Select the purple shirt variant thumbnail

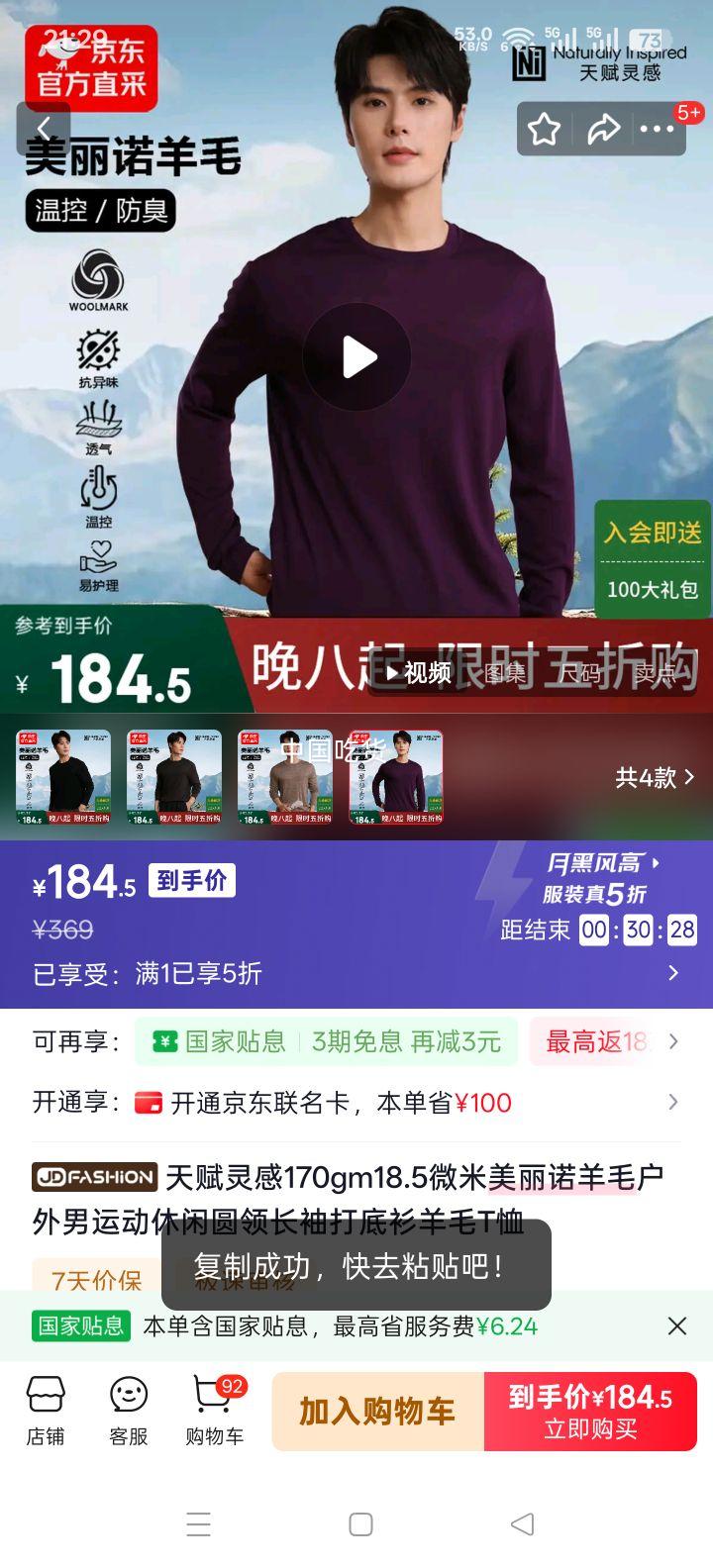click(396, 778)
